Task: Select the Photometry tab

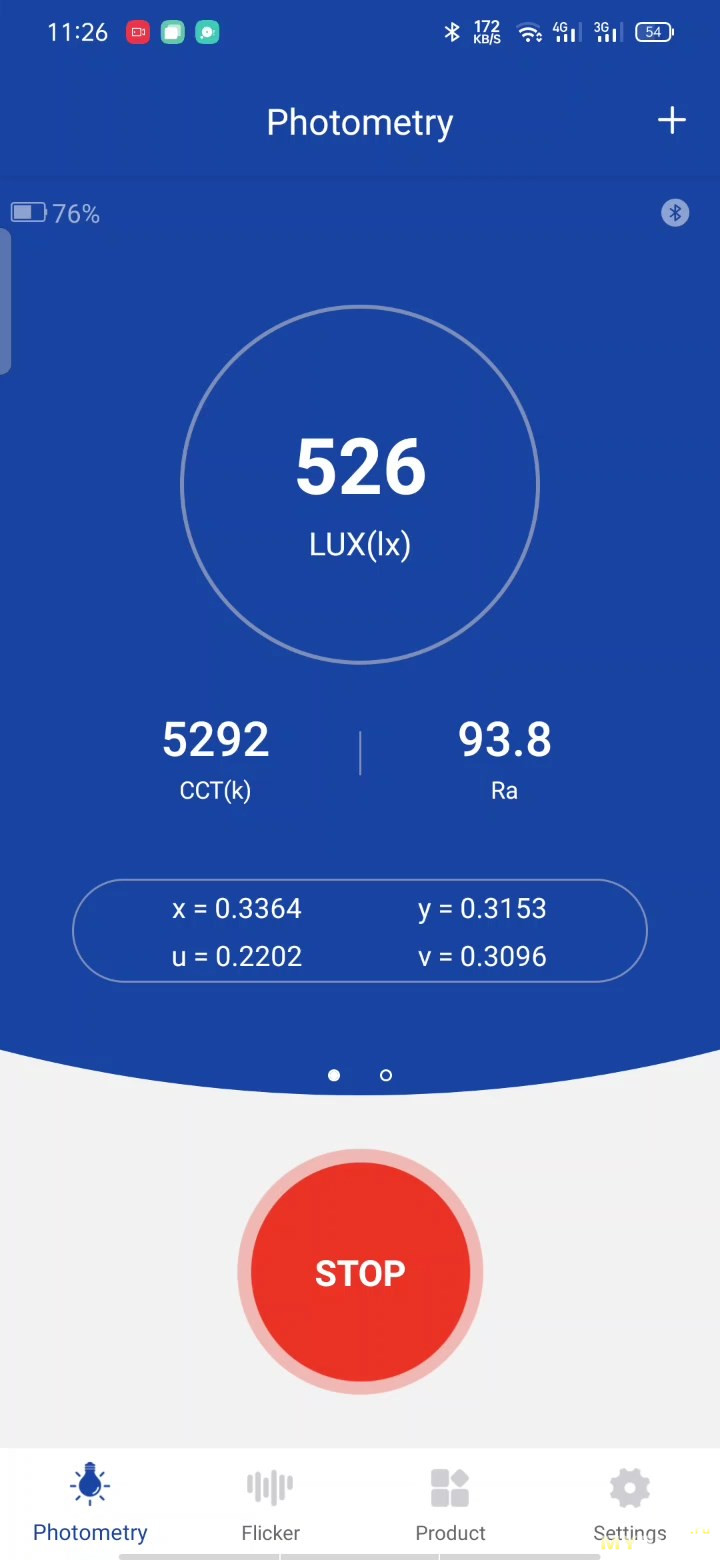Action: (90, 1504)
